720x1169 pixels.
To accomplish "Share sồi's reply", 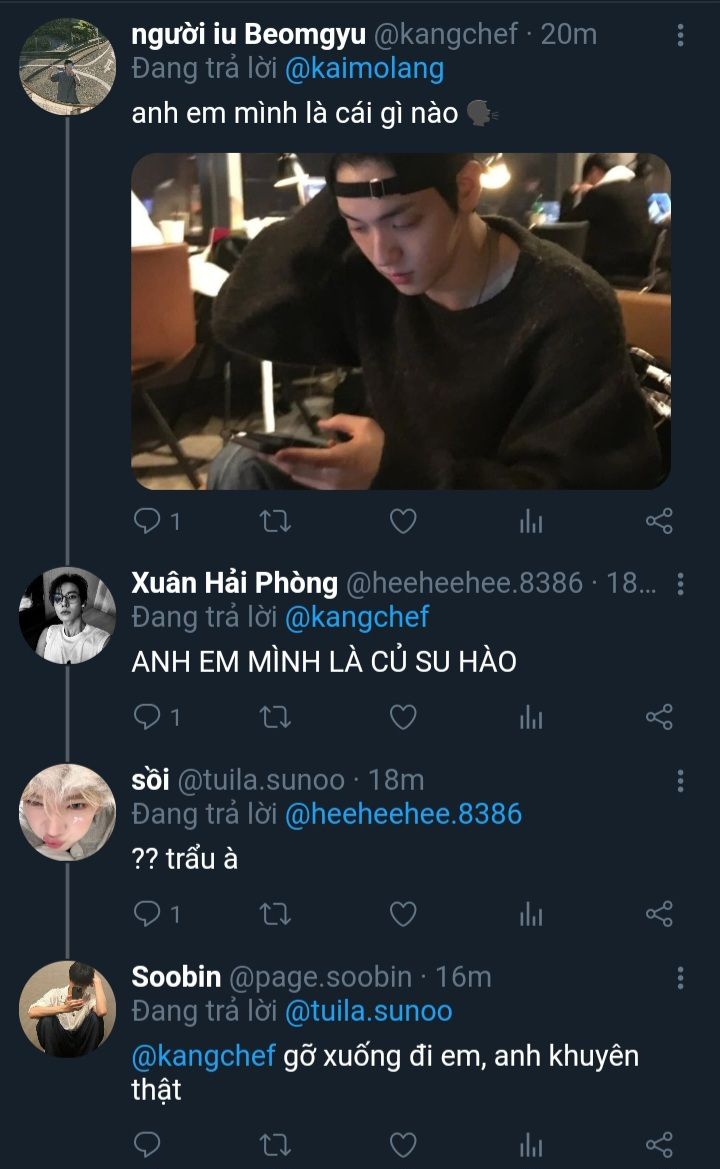I will [x=659, y=914].
